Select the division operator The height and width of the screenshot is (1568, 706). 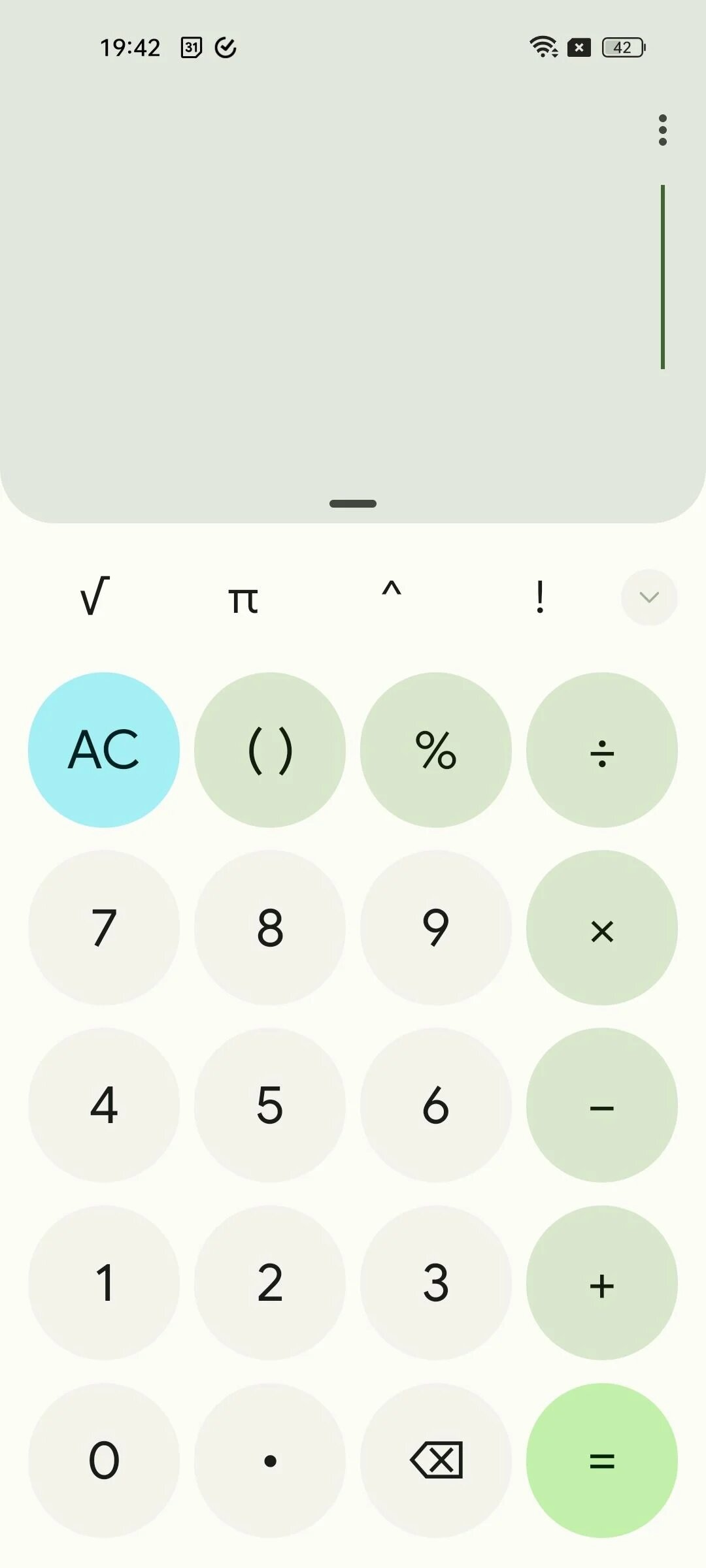[602, 750]
